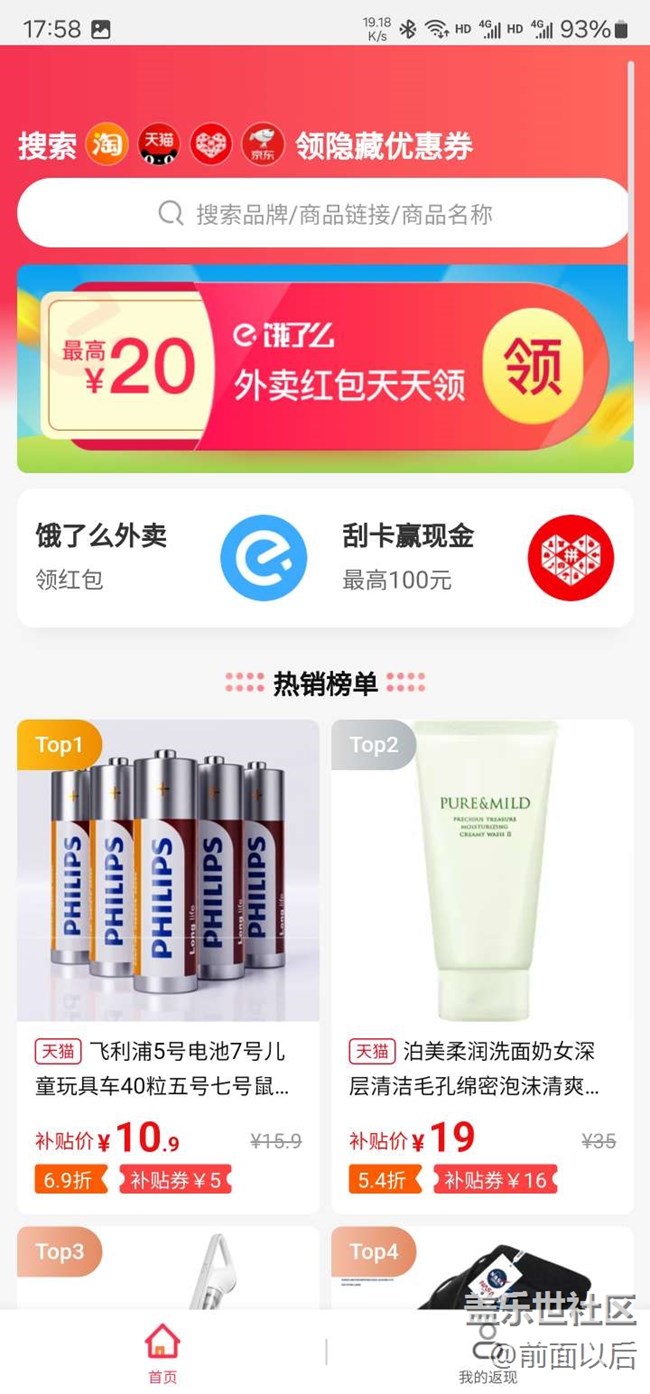Viewport: 650px width, 1394px height.
Task: Open the Top3 product card
Action: pyautogui.click(x=168, y=1267)
